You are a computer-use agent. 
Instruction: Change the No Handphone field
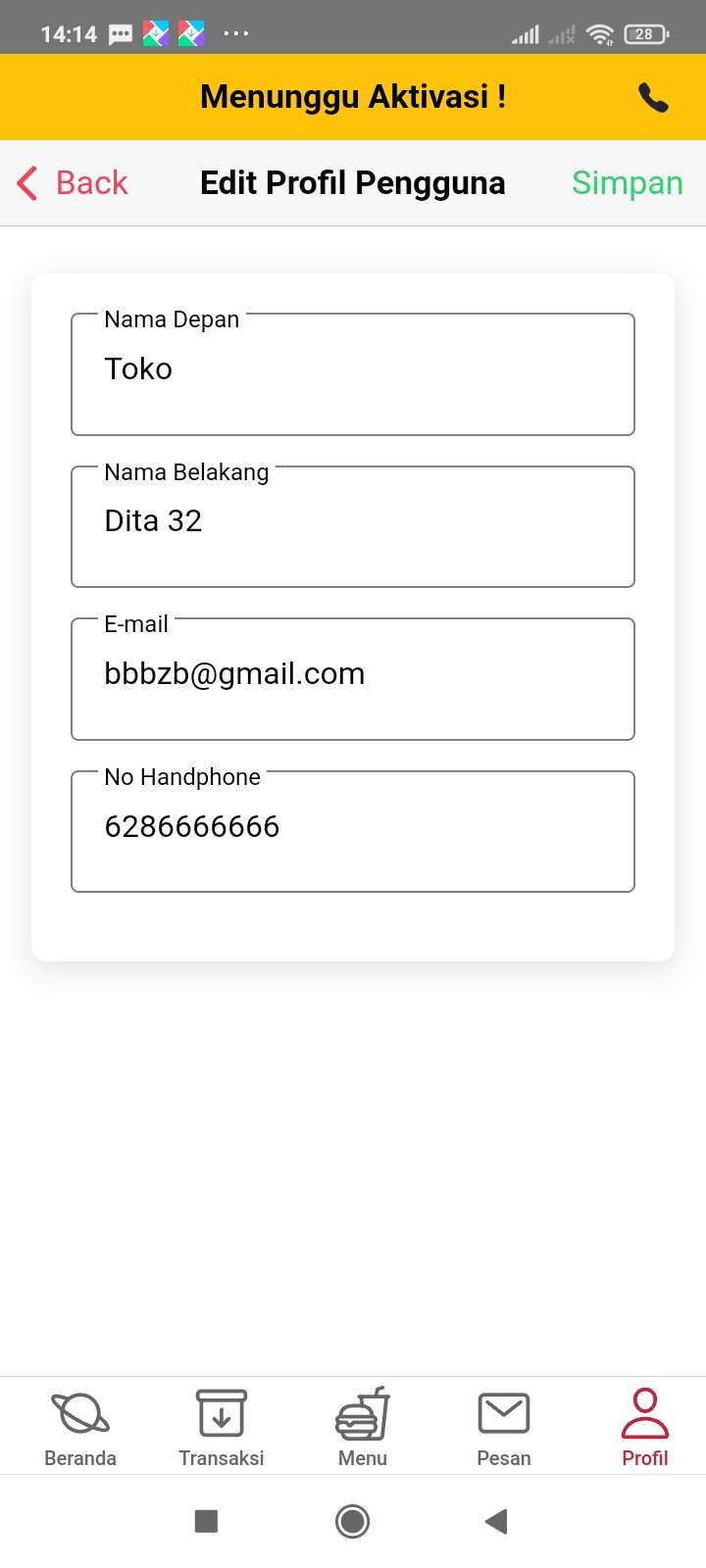pyautogui.click(x=353, y=831)
